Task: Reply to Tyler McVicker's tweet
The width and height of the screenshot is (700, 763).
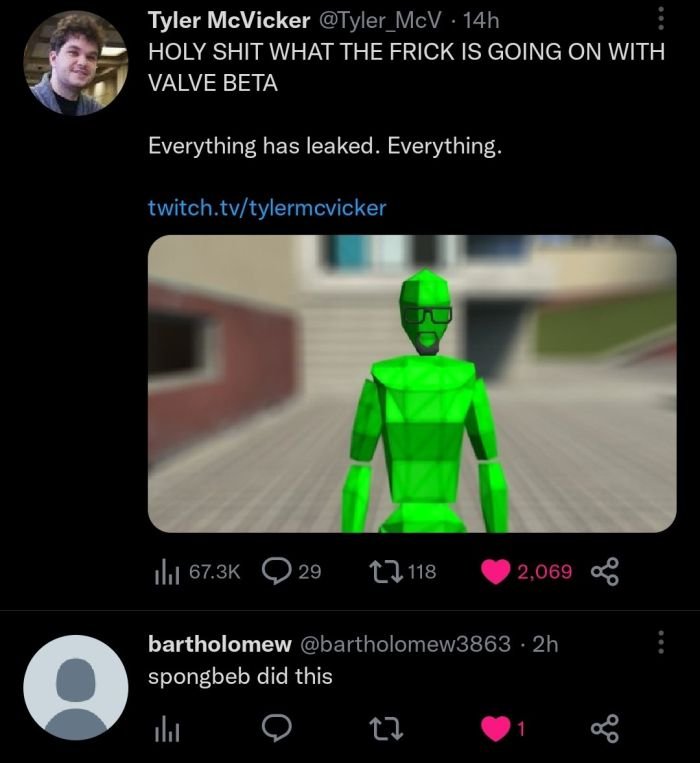Action: [275, 571]
